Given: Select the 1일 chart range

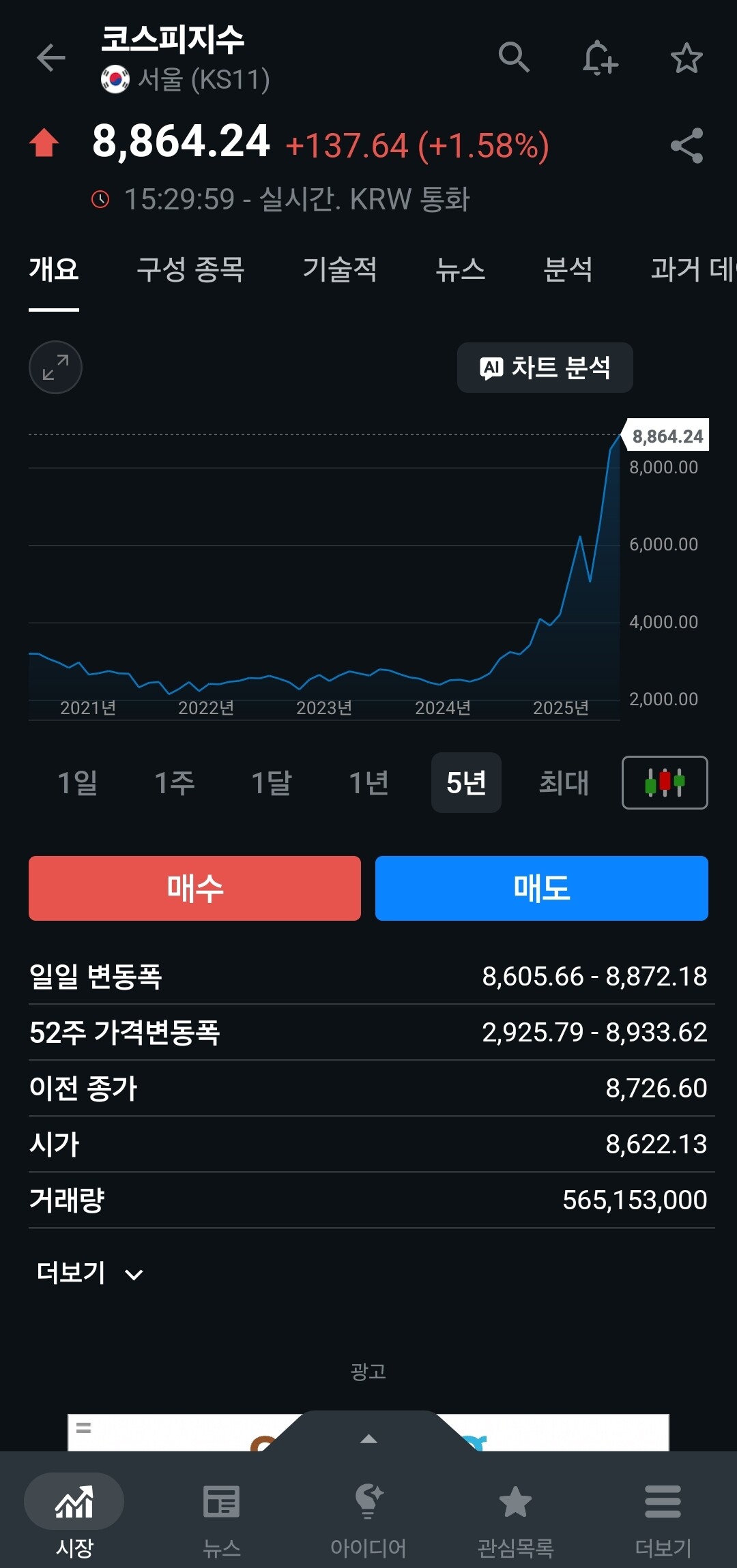Looking at the screenshot, I should click(x=77, y=782).
